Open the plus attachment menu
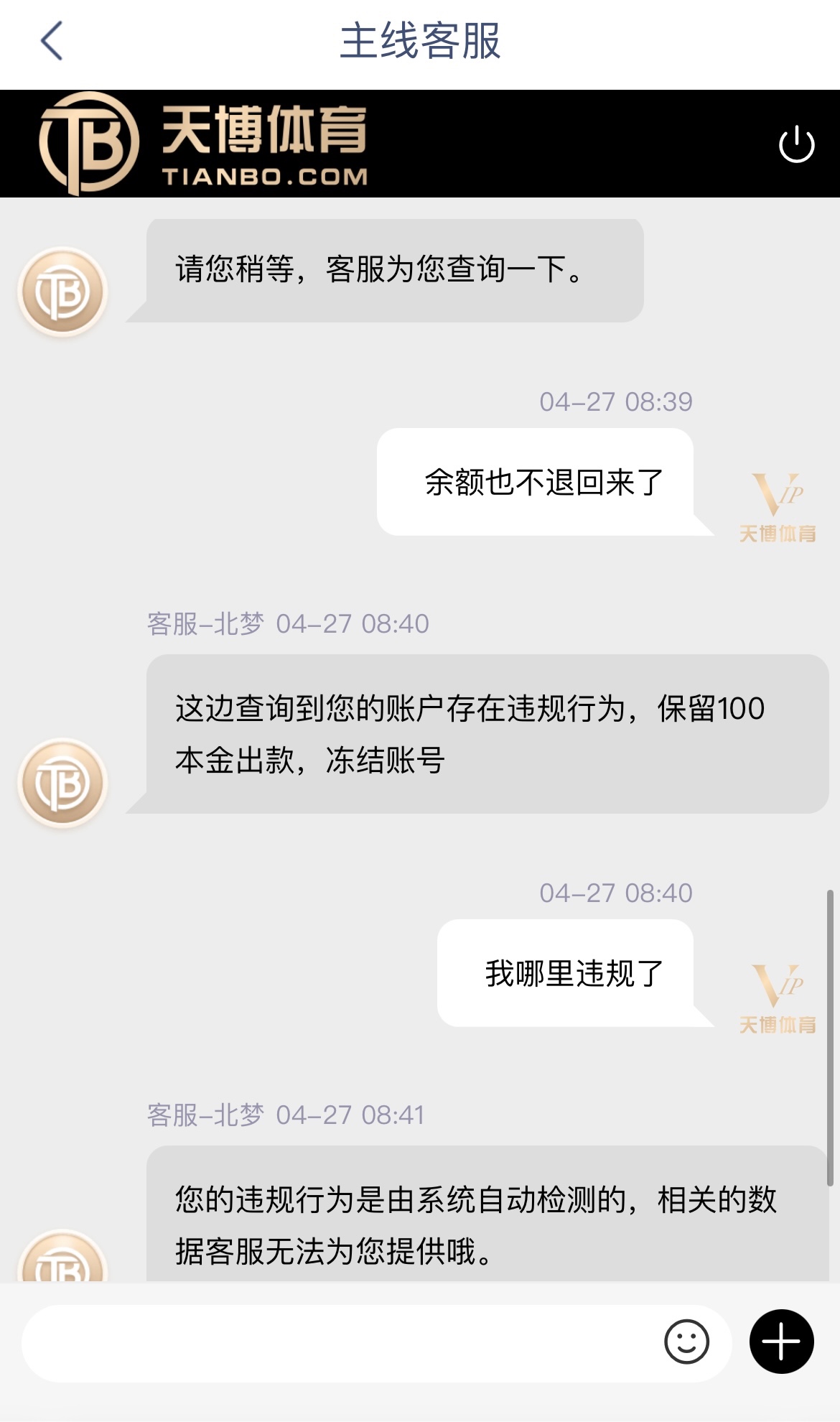 781,1342
